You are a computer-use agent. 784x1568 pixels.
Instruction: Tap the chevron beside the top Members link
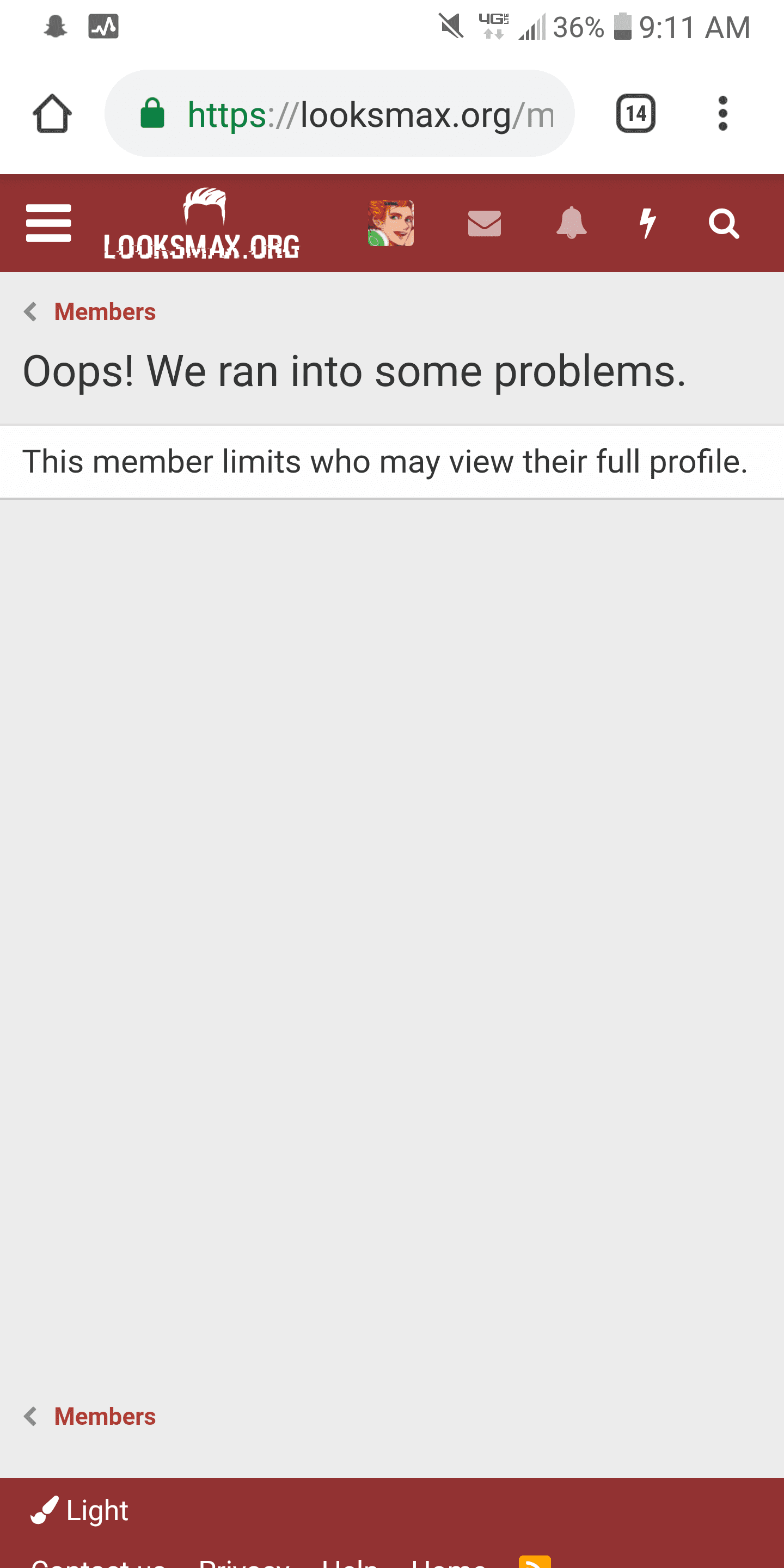(x=30, y=311)
